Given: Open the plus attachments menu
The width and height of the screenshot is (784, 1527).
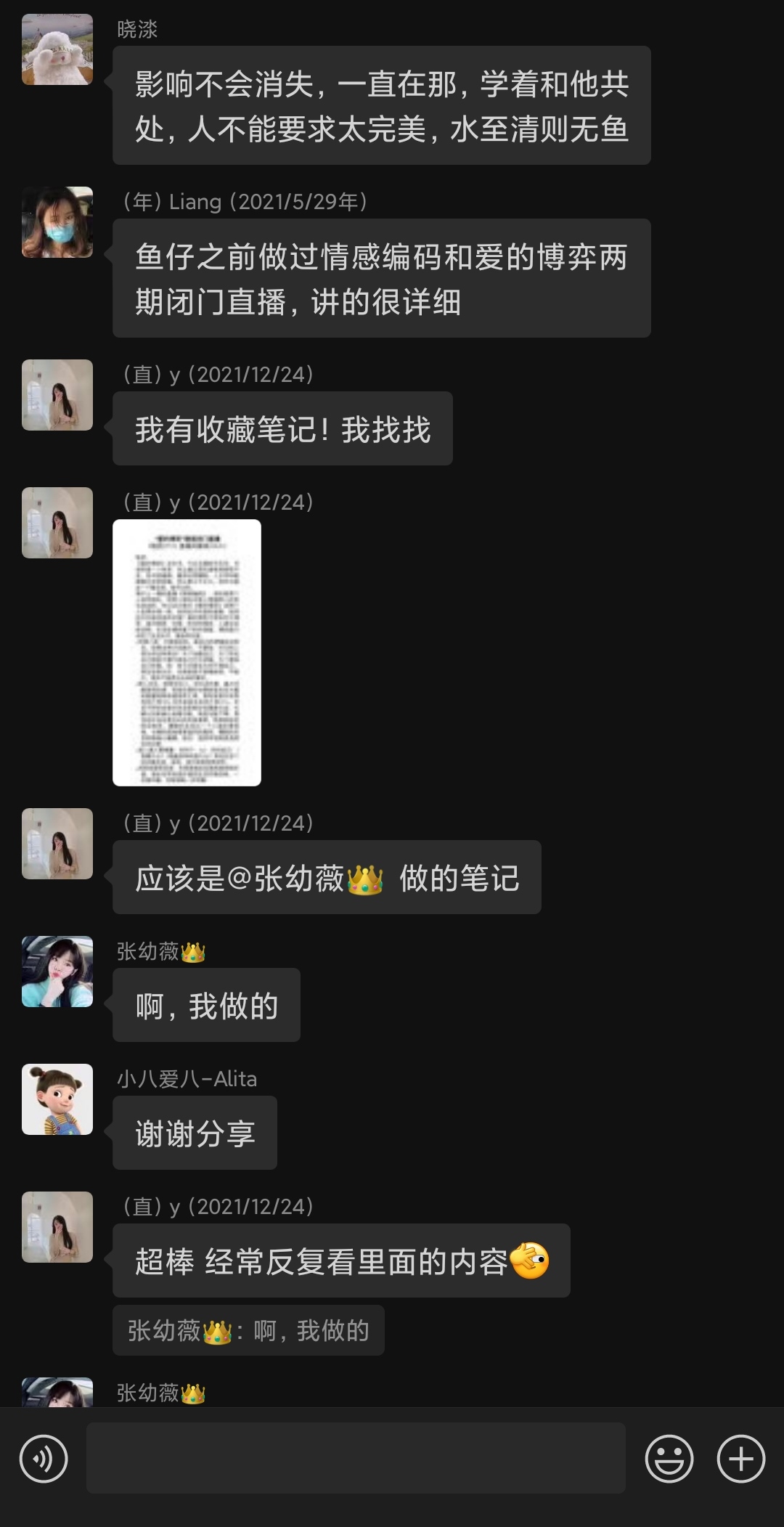Looking at the screenshot, I should [x=740, y=1459].
